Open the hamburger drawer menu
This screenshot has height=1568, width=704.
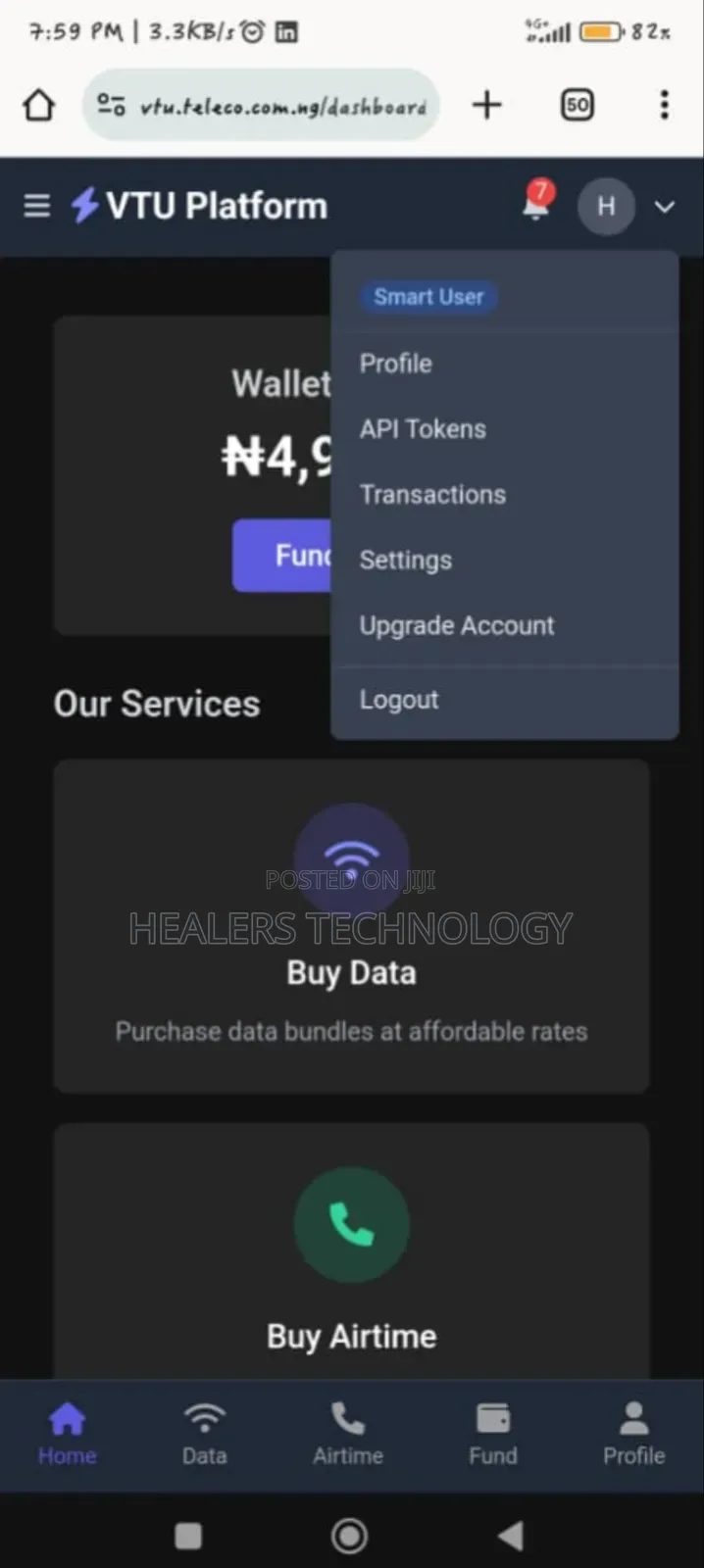[37, 206]
